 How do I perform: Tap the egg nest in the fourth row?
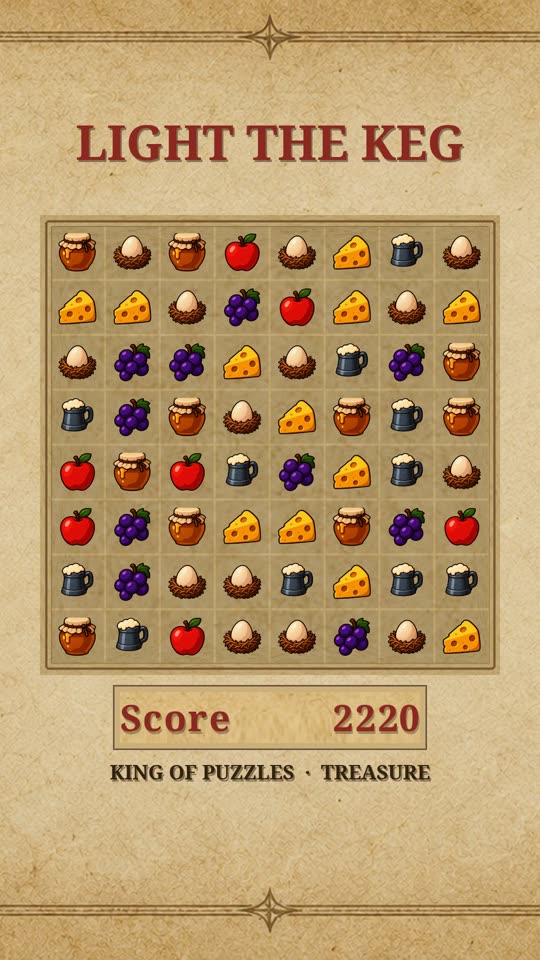point(242,418)
